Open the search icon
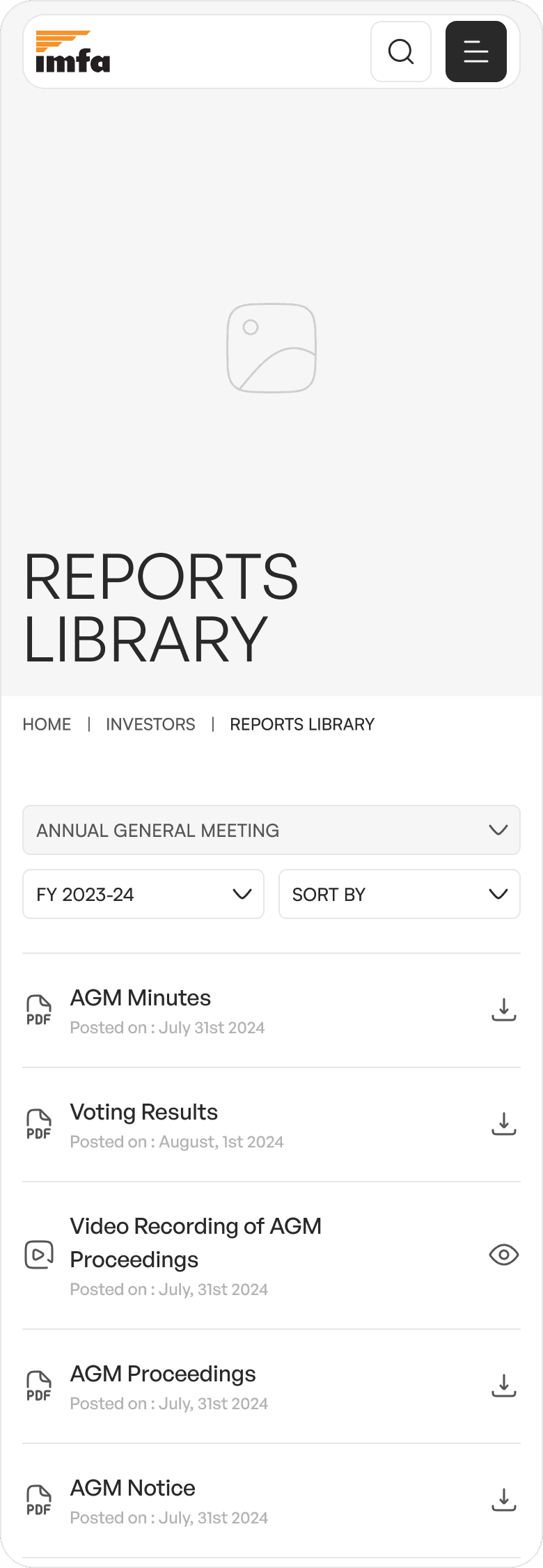This screenshot has width=543, height=1568. tap(400, 52)
